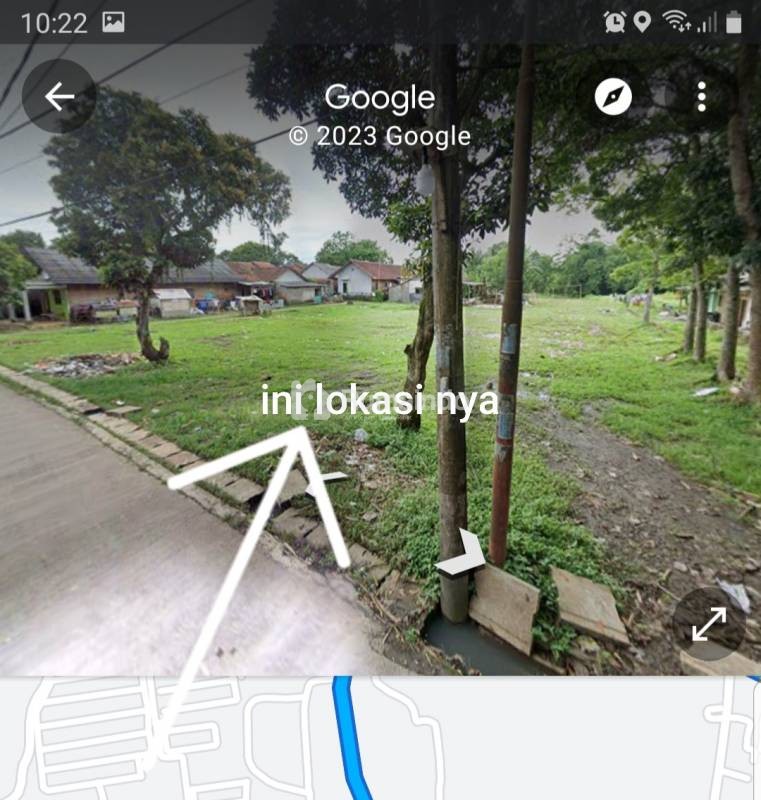Move along the road using the white chevron
This screenshot has width=761, height=800.
coord(462,556)
